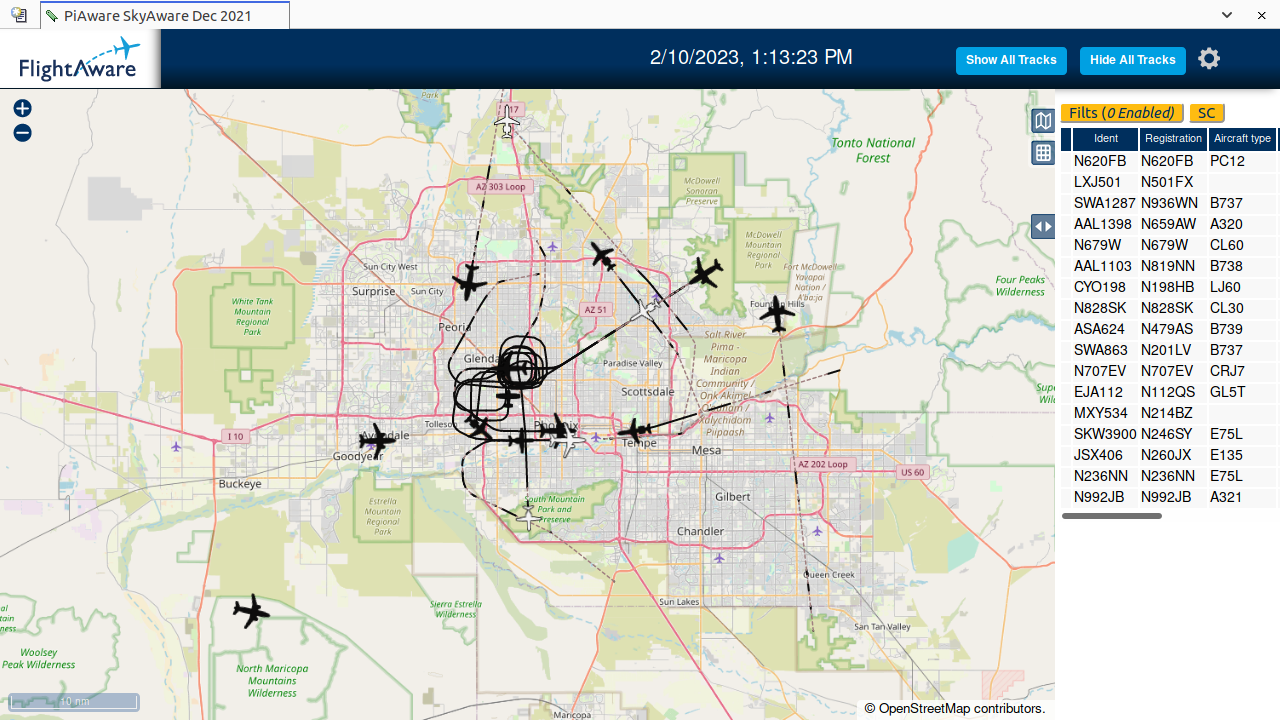Sort table by Registration column
This screenshot has width=1280, height=720.
1173,139
